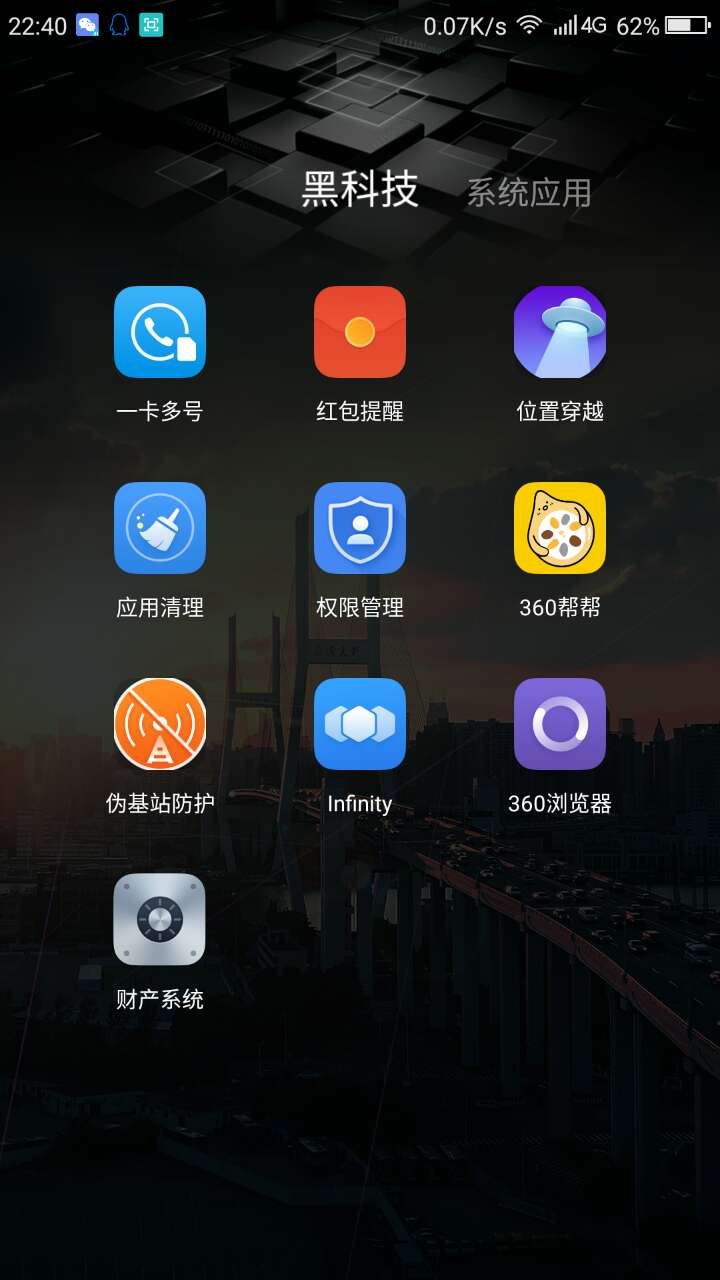Open 伪基站防护 fake base station protection
The width and height of the screenshot is (720, 1280).
tap(160, 724)
